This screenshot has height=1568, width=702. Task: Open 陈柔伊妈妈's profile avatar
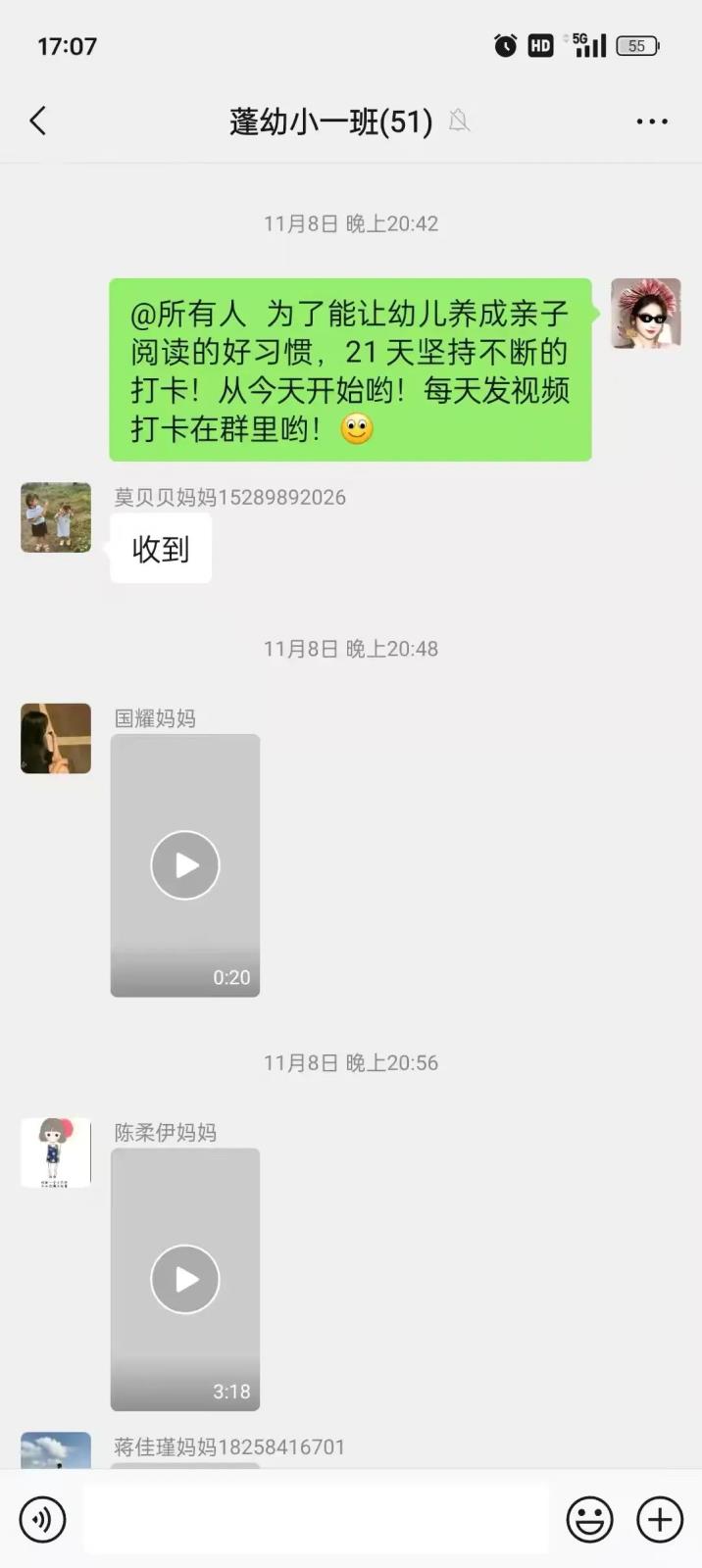56,1152
